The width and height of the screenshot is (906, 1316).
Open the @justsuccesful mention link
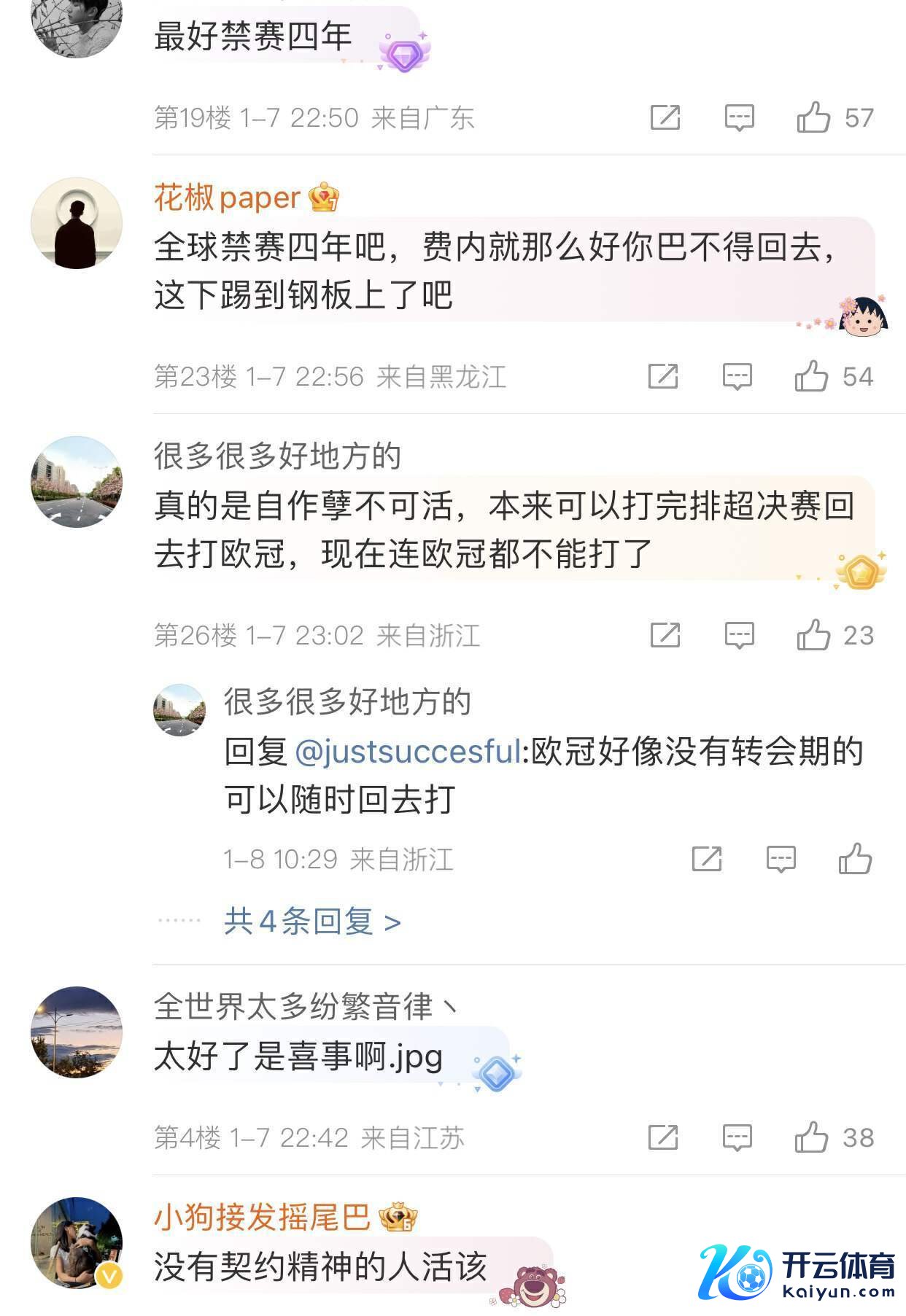[x=408, y=751]
